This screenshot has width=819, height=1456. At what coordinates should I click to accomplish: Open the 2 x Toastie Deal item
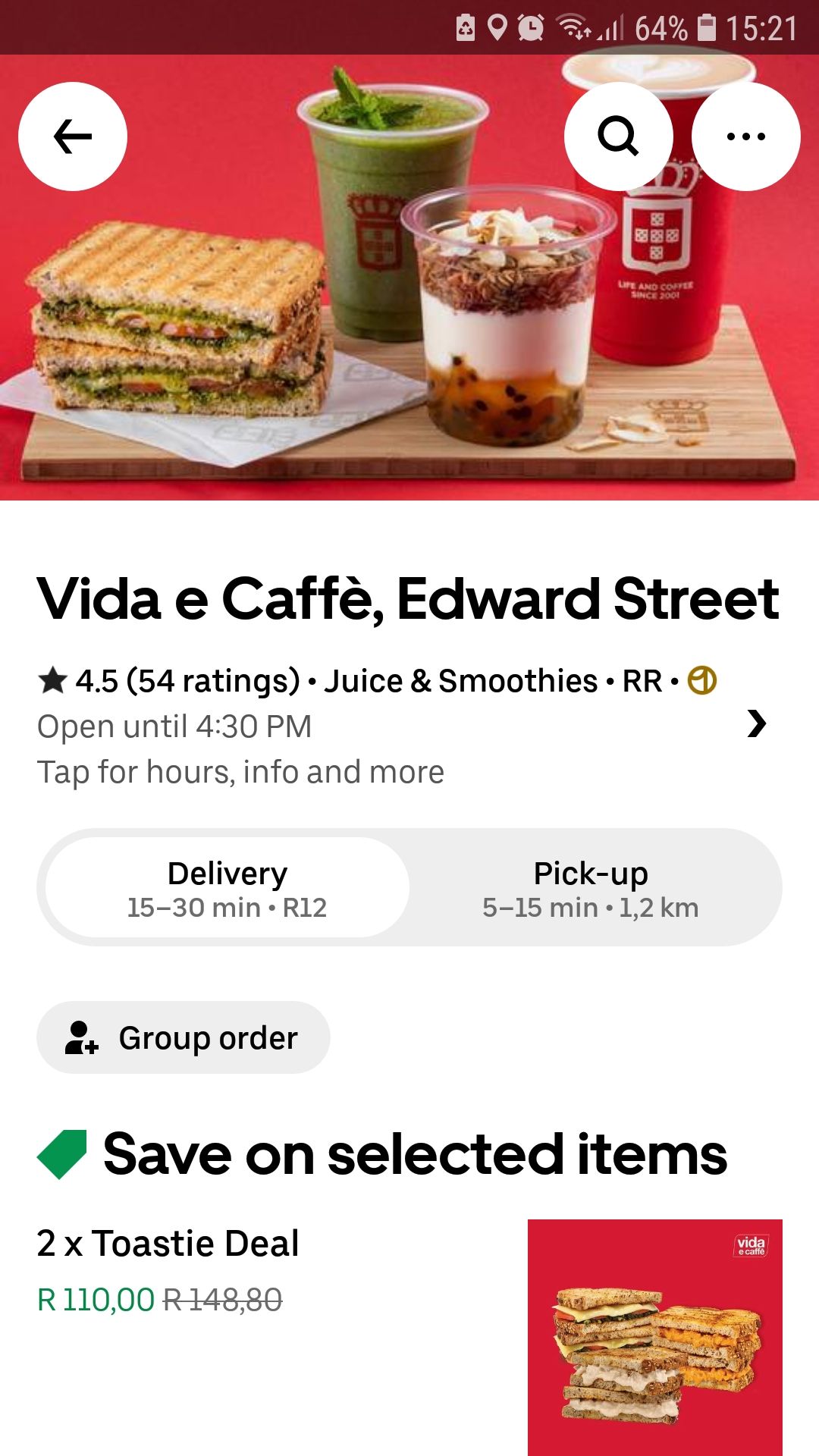pyautogui.click(x=168, y=1244)
